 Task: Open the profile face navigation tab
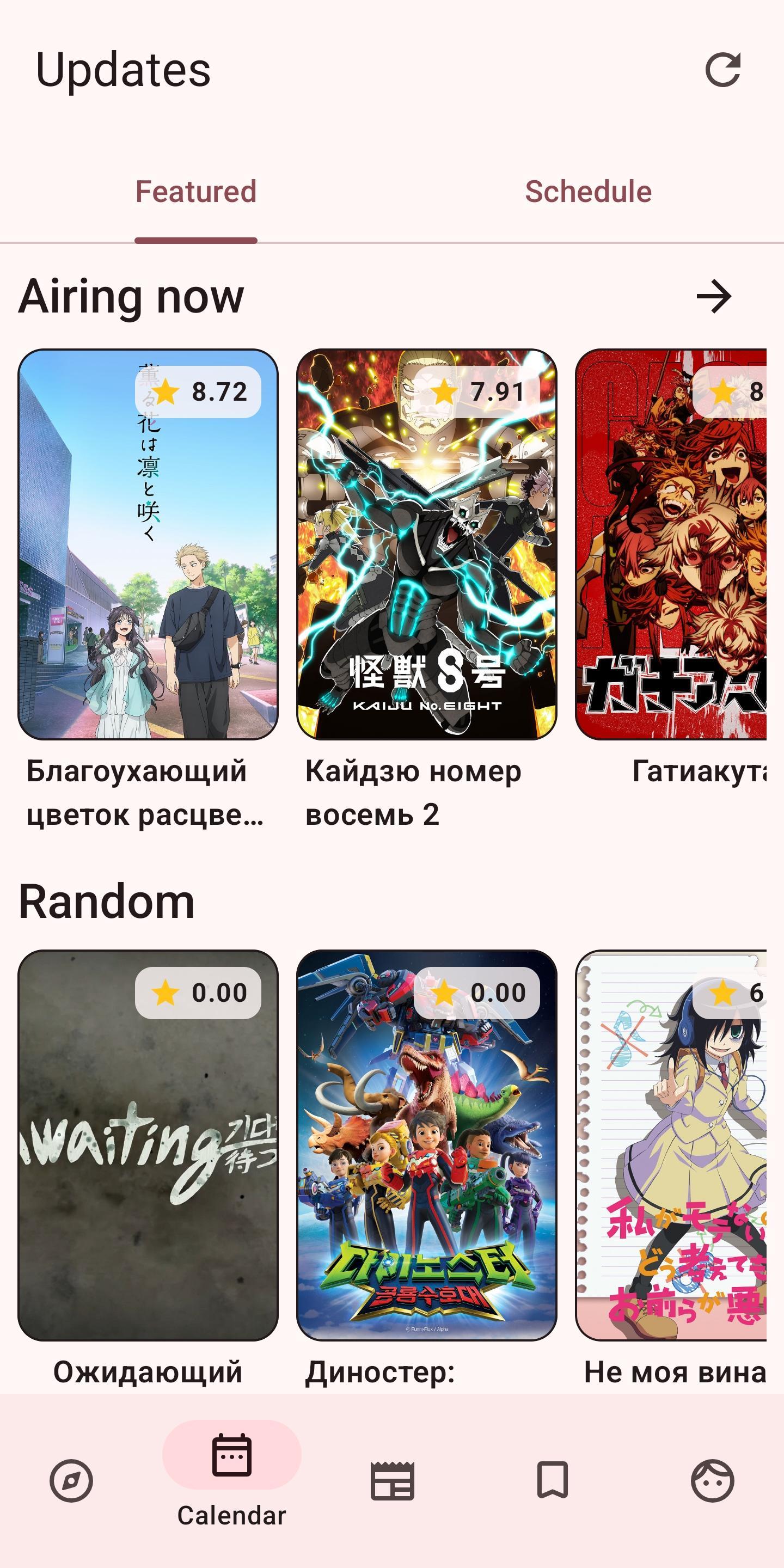point(713,1480)
